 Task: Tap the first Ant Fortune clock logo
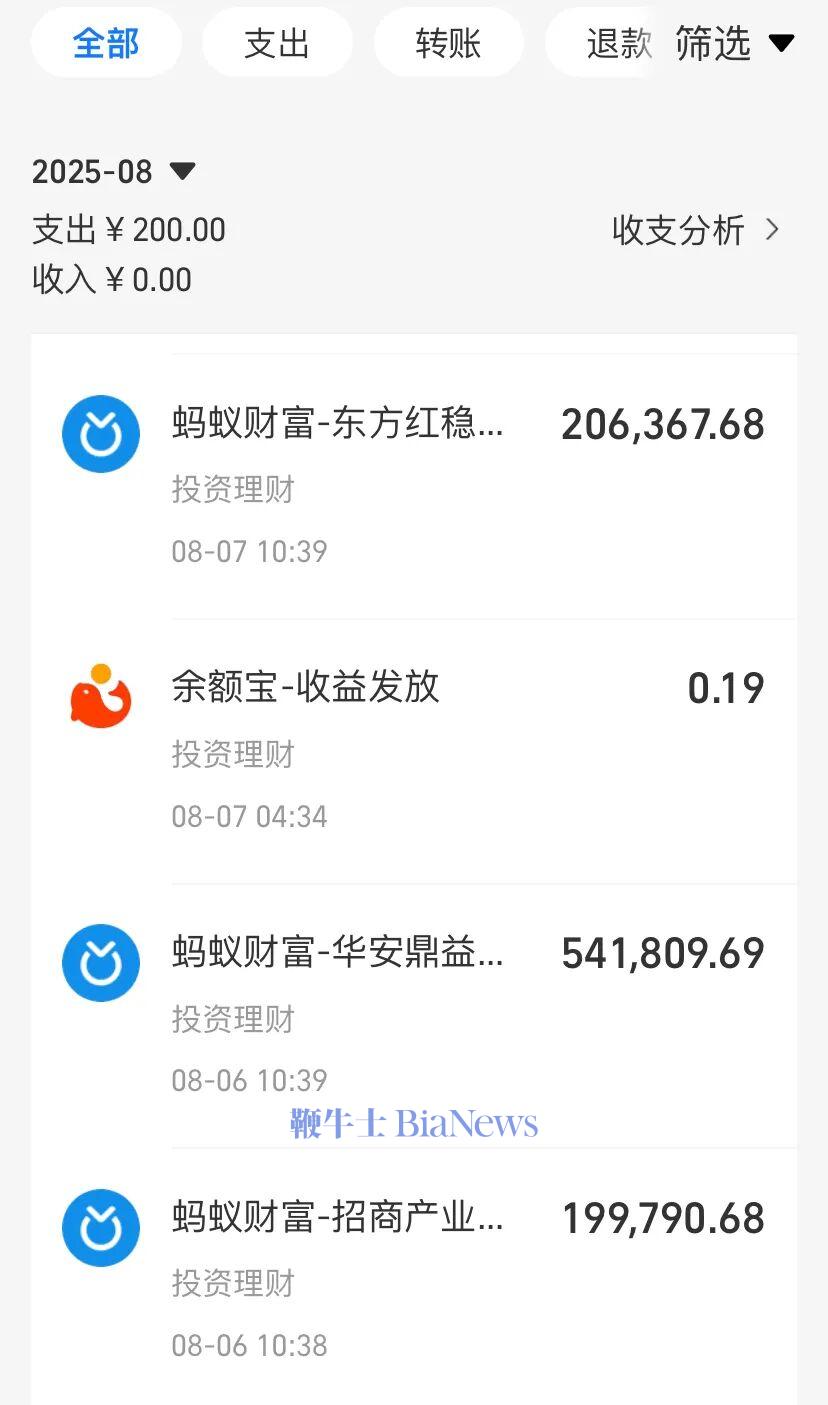(x=100, y=433)
